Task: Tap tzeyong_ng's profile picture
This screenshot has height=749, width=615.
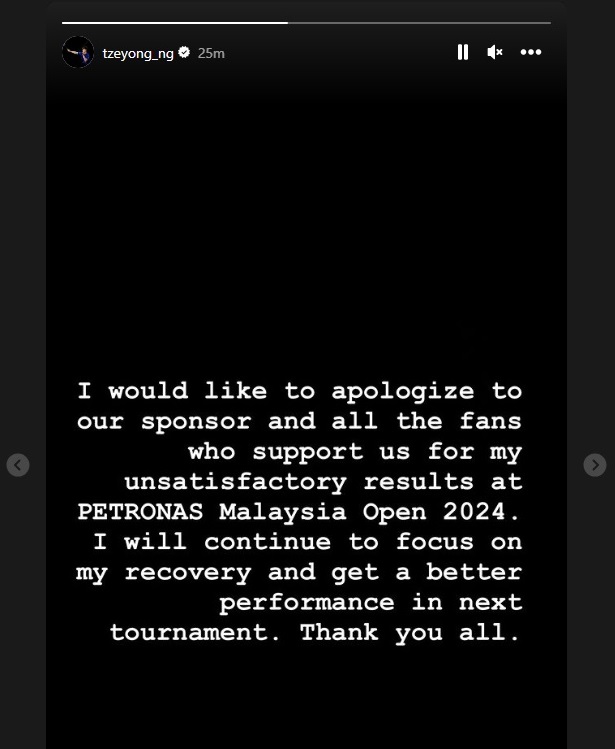Action: tap(78, 52)
